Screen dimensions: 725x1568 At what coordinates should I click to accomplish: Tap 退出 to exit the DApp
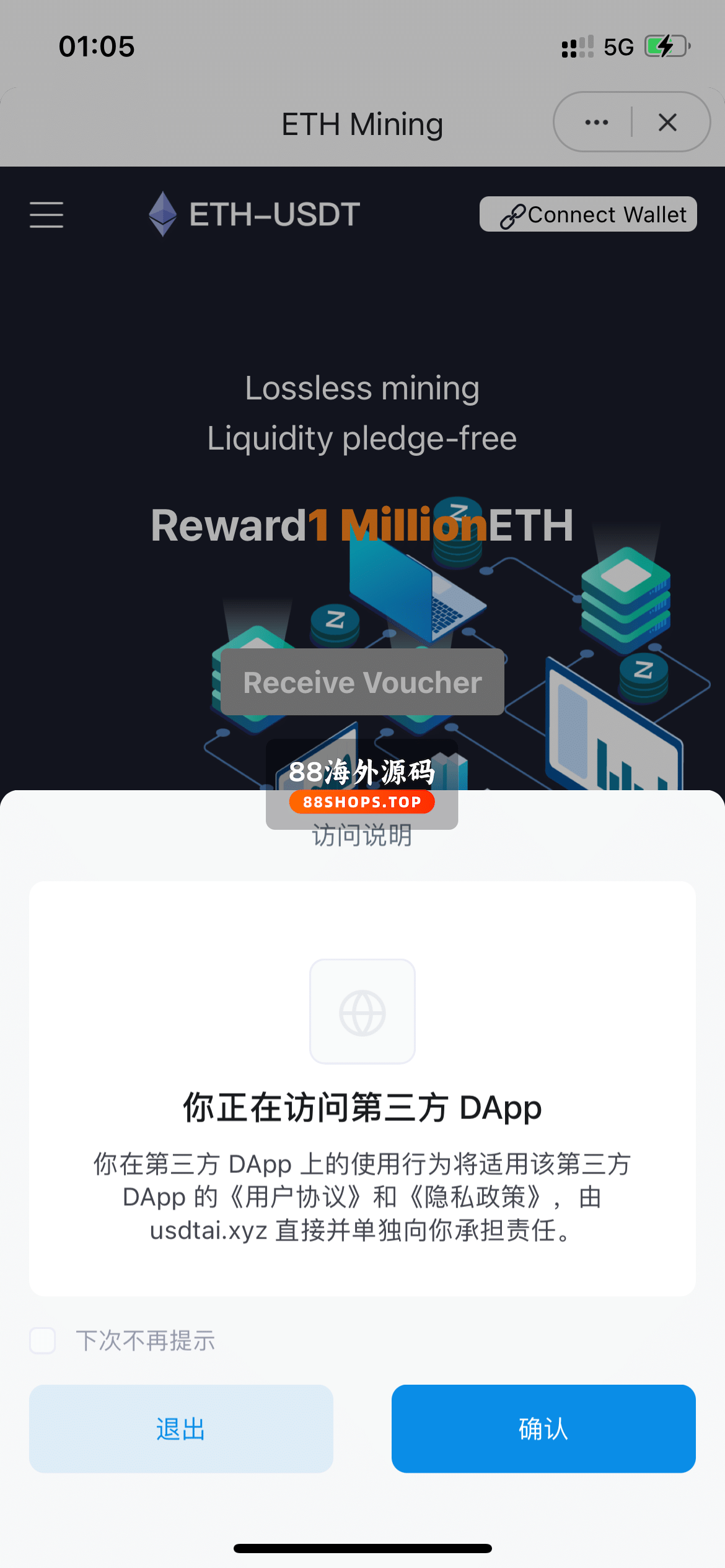(181, 1429)
